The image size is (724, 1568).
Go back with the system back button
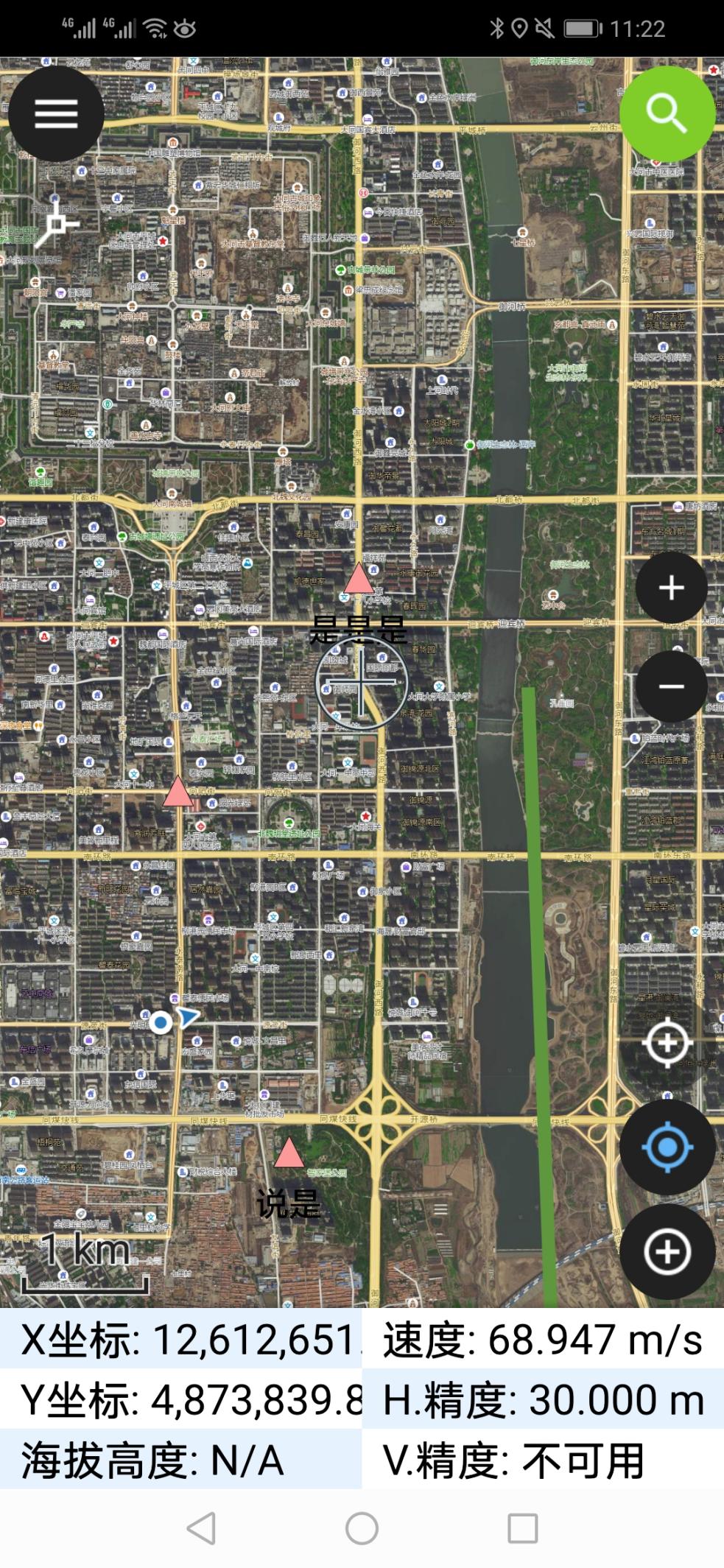pos(201,1528)
